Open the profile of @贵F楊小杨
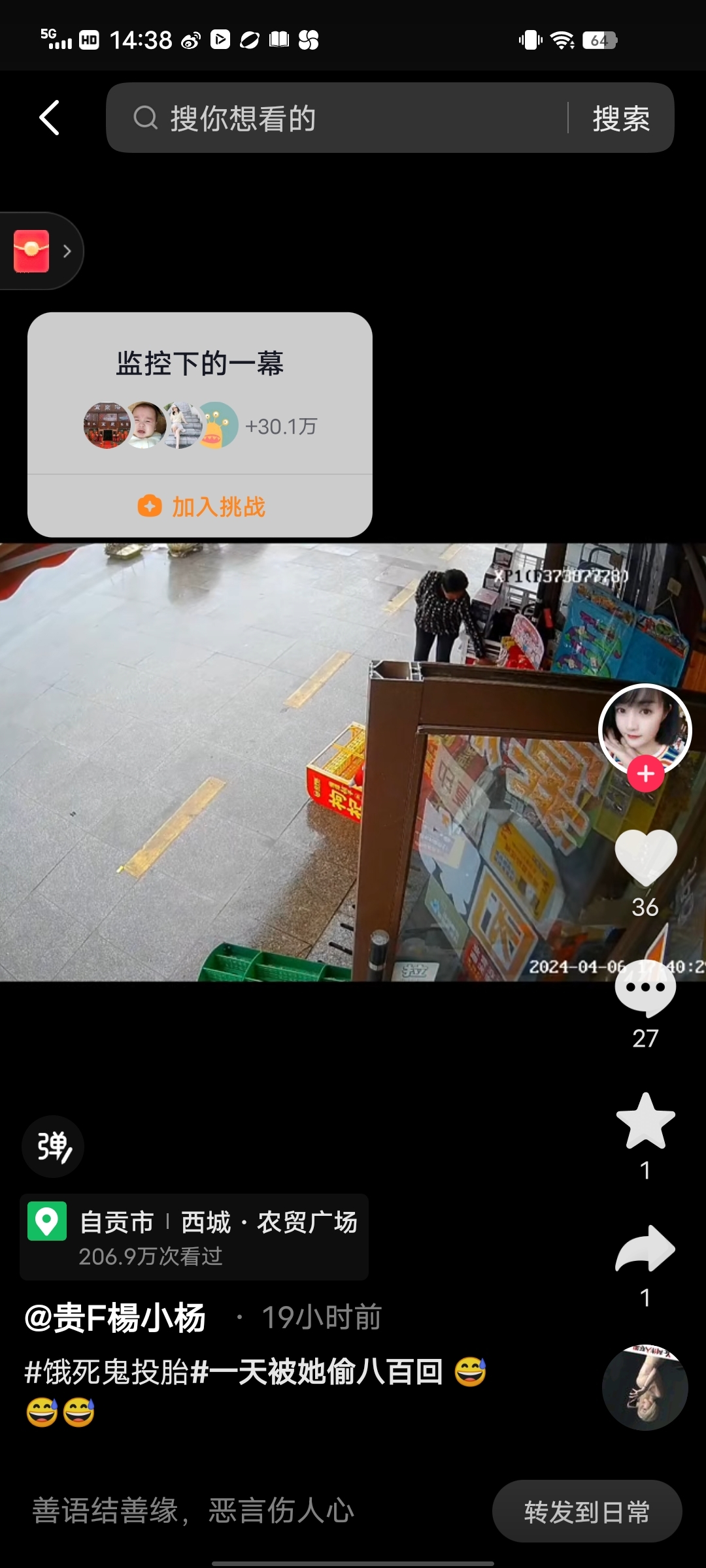This screenshot has height=1568, width=706. (116, 1318)
